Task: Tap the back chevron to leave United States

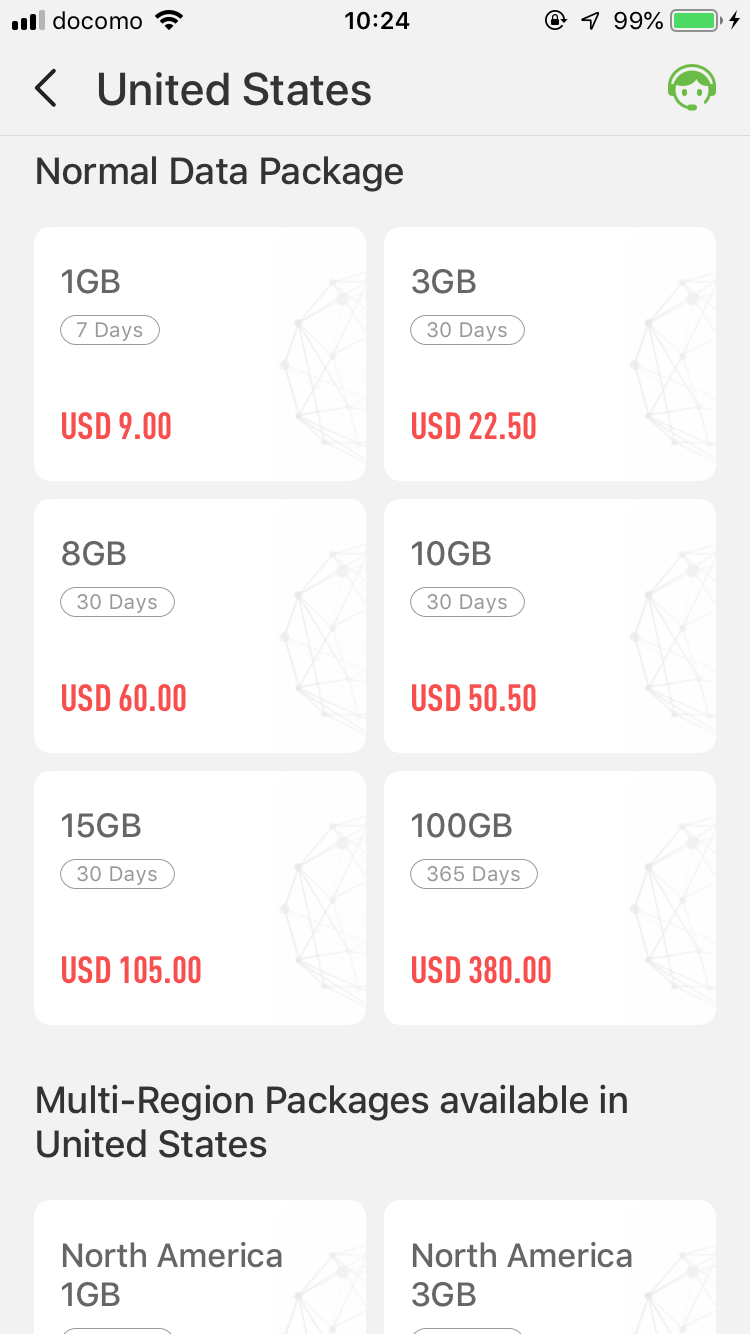Action: (45, 88)
